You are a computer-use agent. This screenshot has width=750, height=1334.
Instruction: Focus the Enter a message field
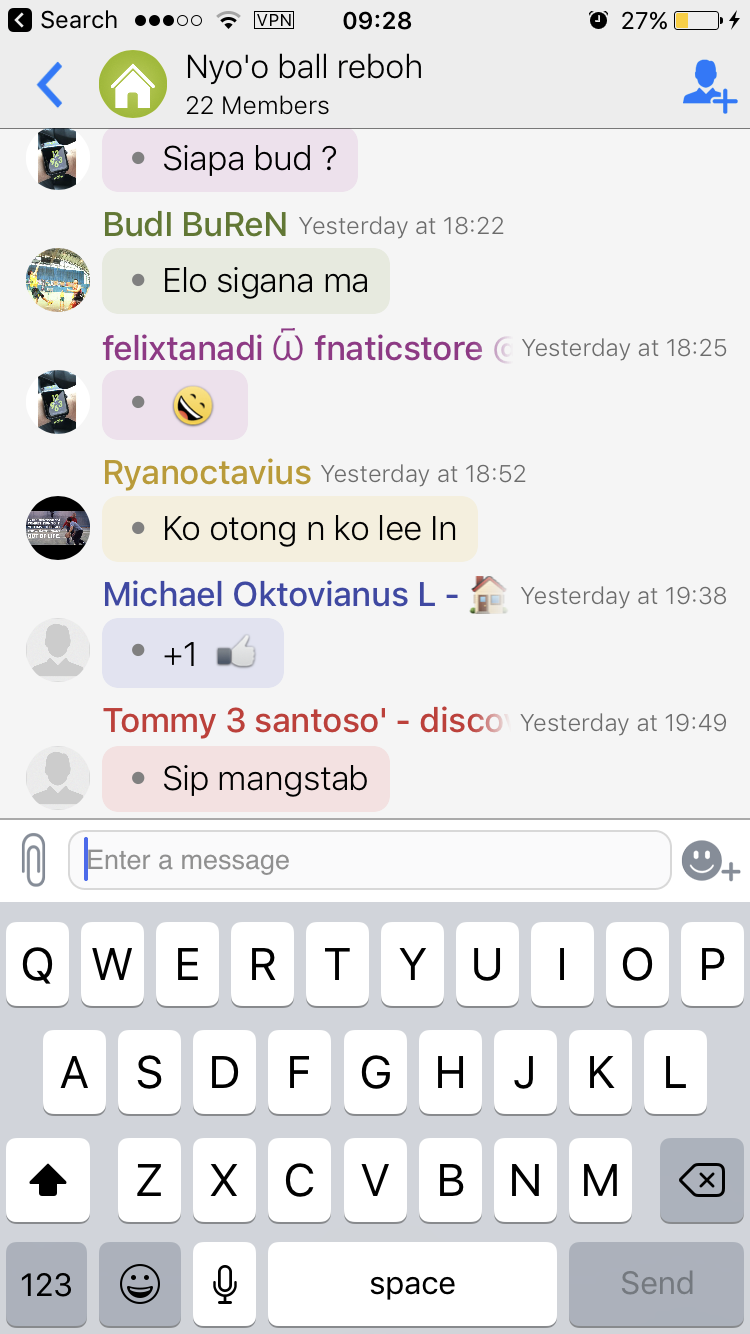[369, 860]
